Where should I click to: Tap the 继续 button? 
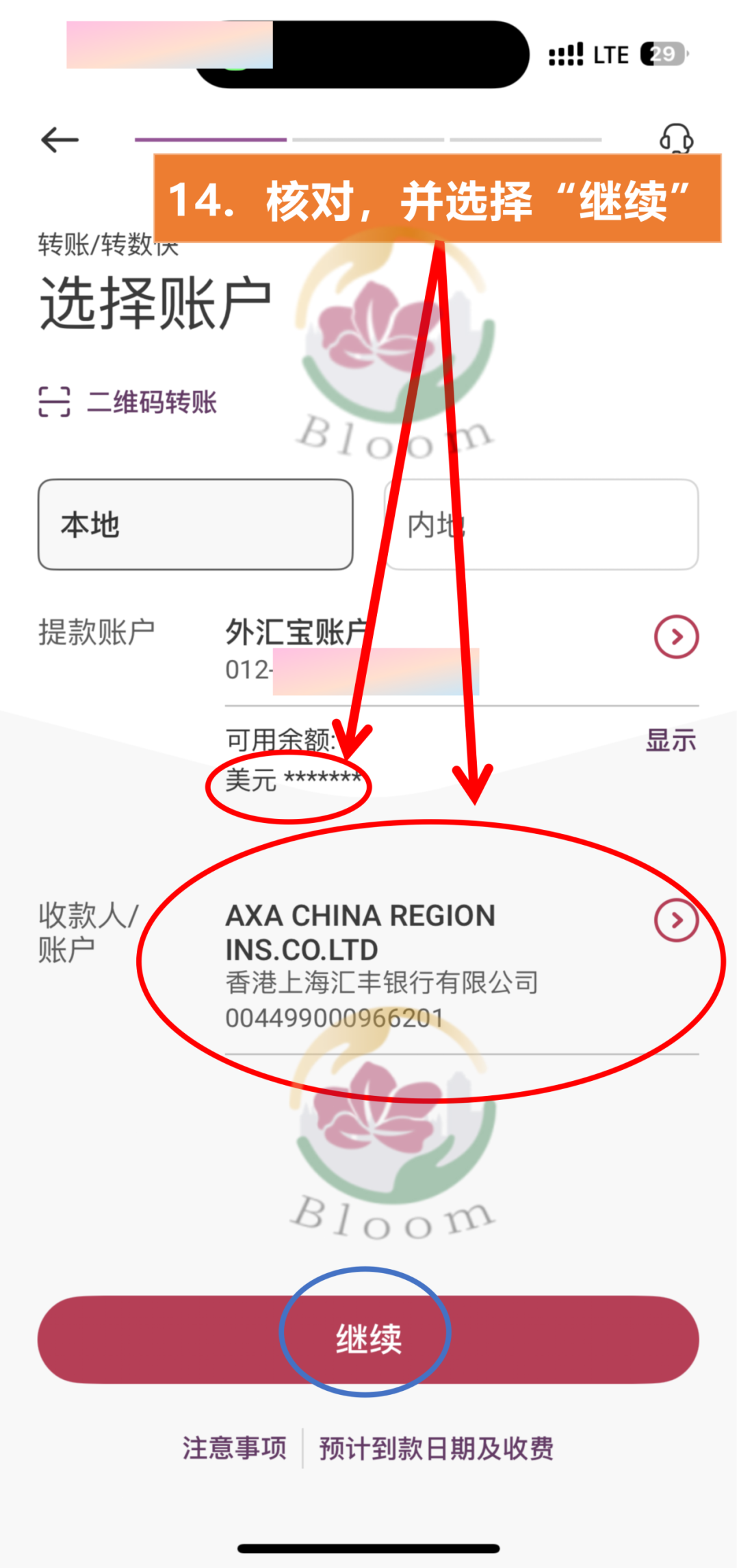pyautogui.click(x=368, y=1339)
